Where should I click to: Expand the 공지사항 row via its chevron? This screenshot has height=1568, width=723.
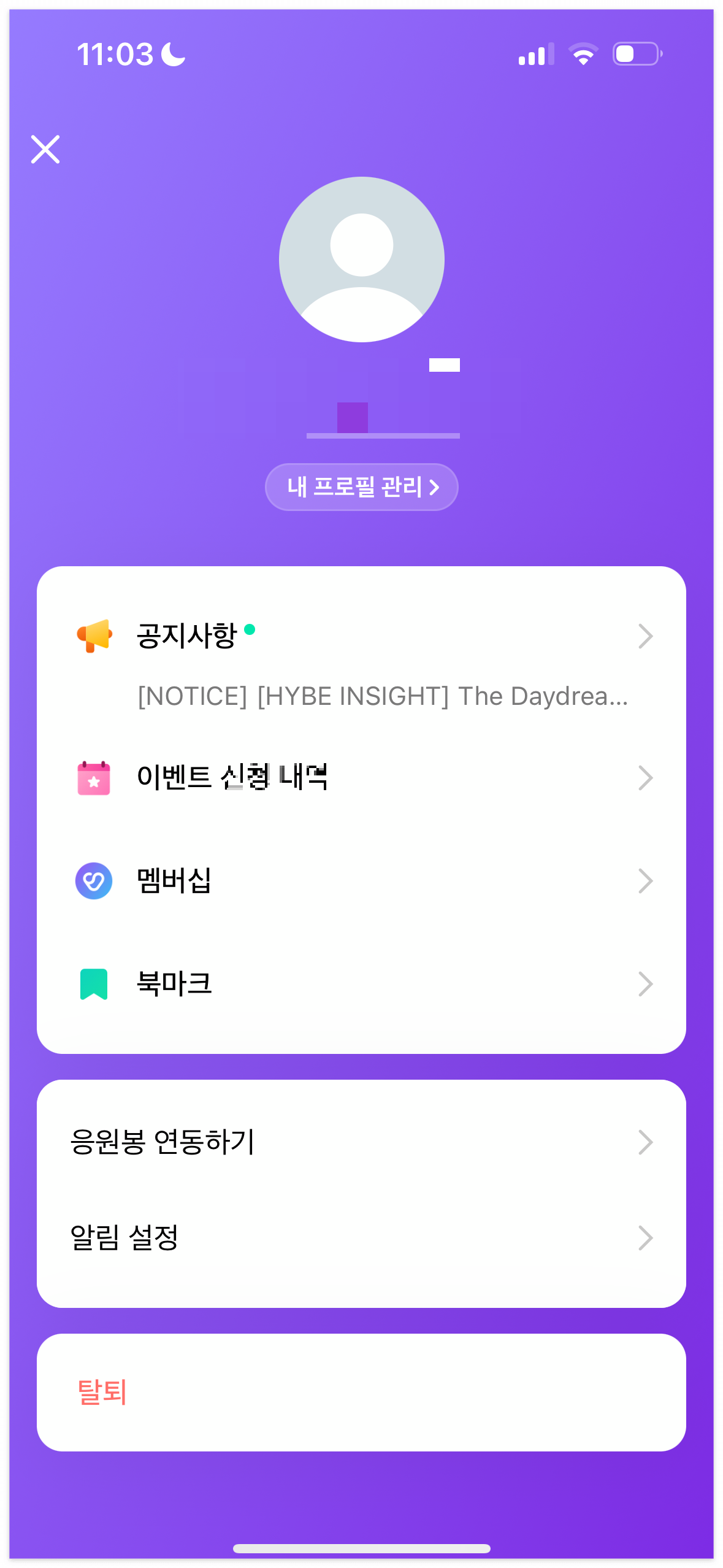pyautogui.click(x=646, y=637)
